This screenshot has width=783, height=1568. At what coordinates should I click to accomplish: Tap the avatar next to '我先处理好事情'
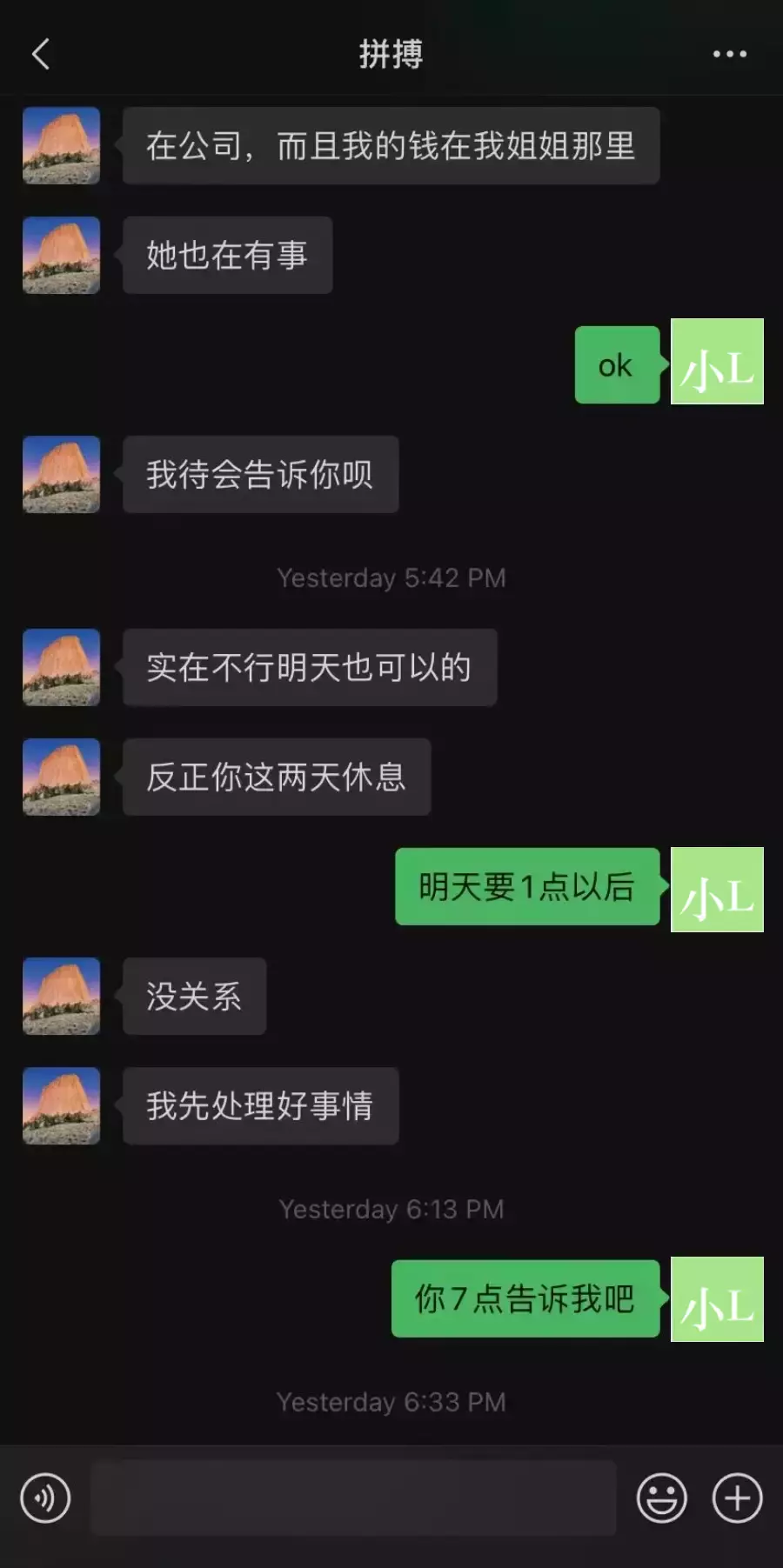(61, 1105)
